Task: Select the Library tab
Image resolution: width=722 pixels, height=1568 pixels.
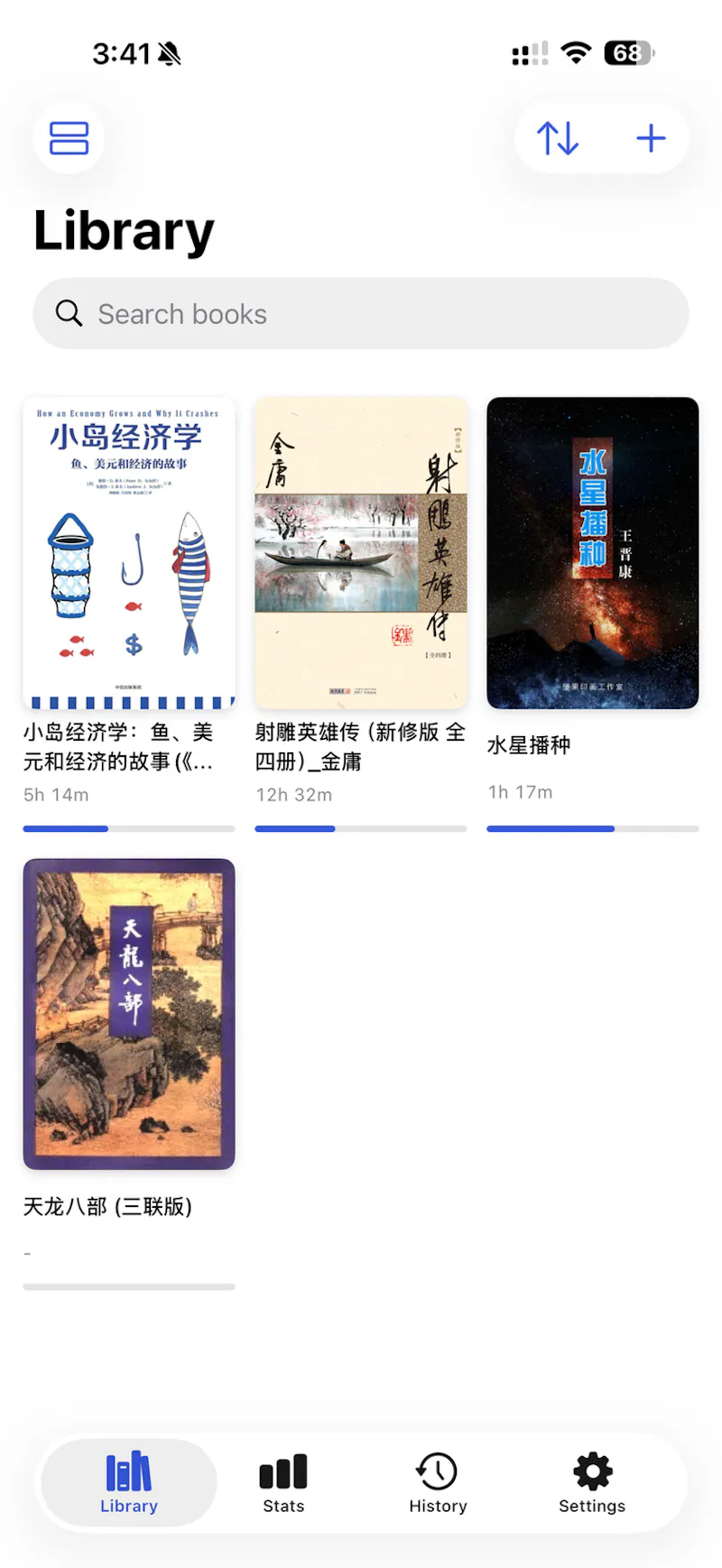Action: tap(129, 1482)
